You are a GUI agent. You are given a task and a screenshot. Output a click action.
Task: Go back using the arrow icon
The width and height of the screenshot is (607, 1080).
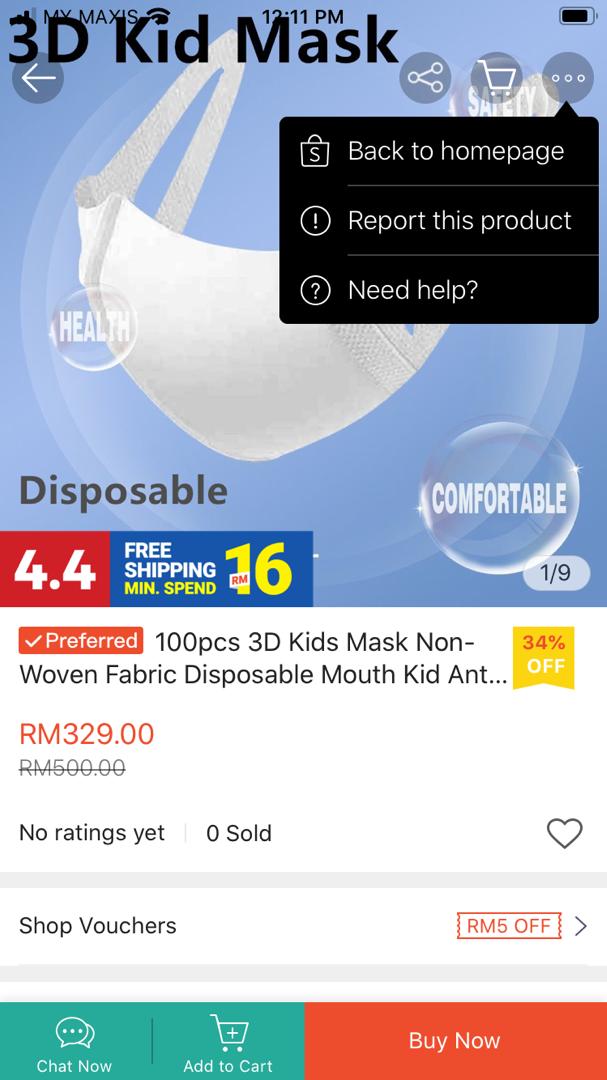(x=38, y=79)
